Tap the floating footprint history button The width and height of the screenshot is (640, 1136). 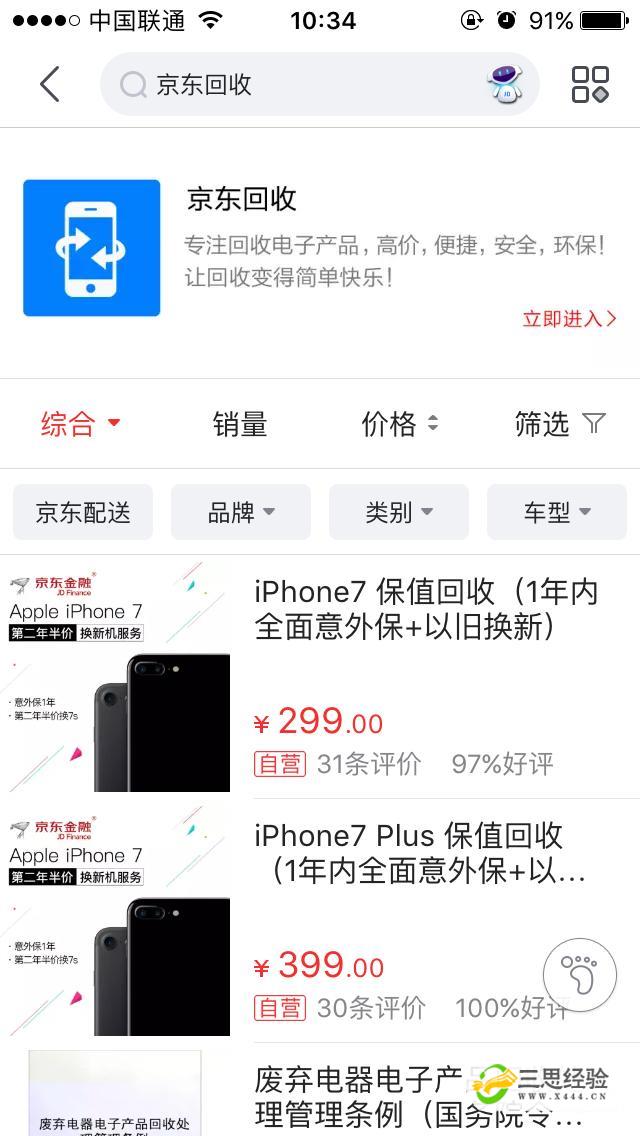(x=579, y=971)
